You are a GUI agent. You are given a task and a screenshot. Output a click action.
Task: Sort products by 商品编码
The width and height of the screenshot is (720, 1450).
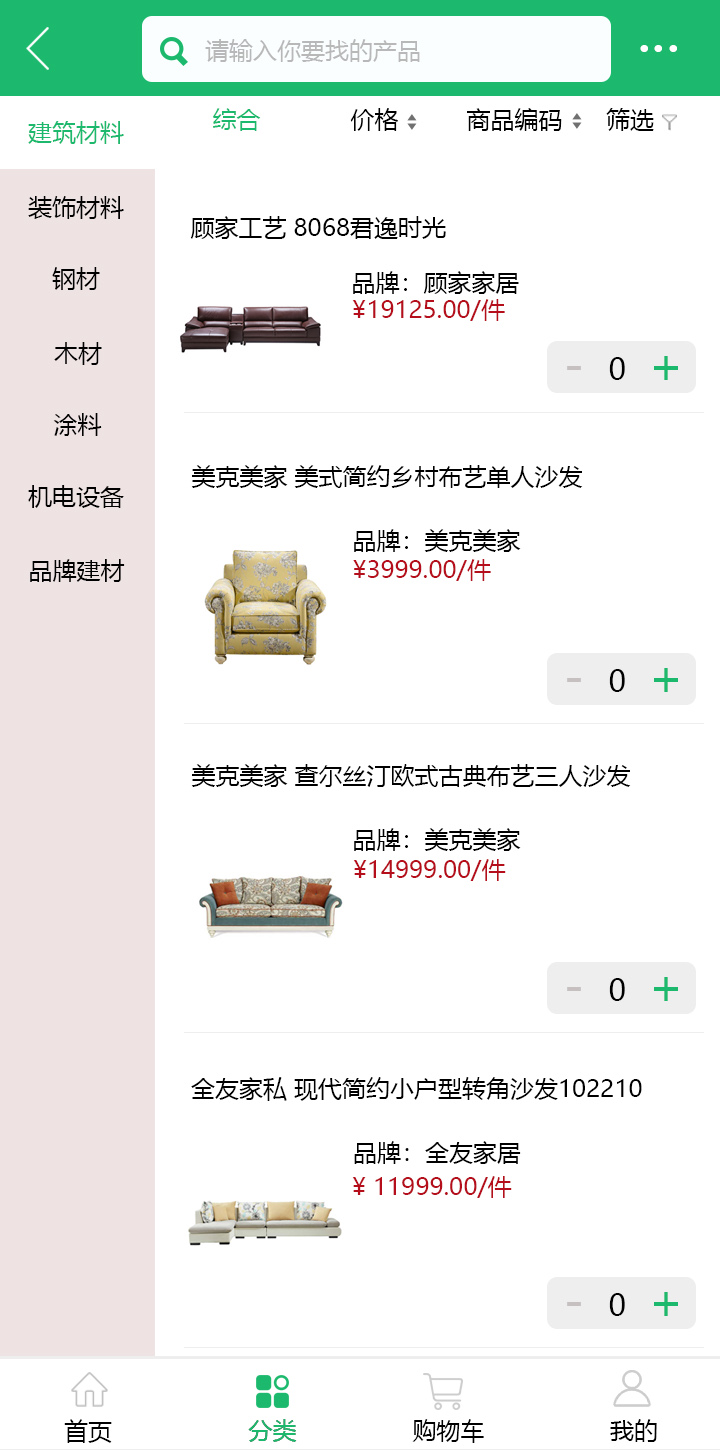(x=523, y=121)
